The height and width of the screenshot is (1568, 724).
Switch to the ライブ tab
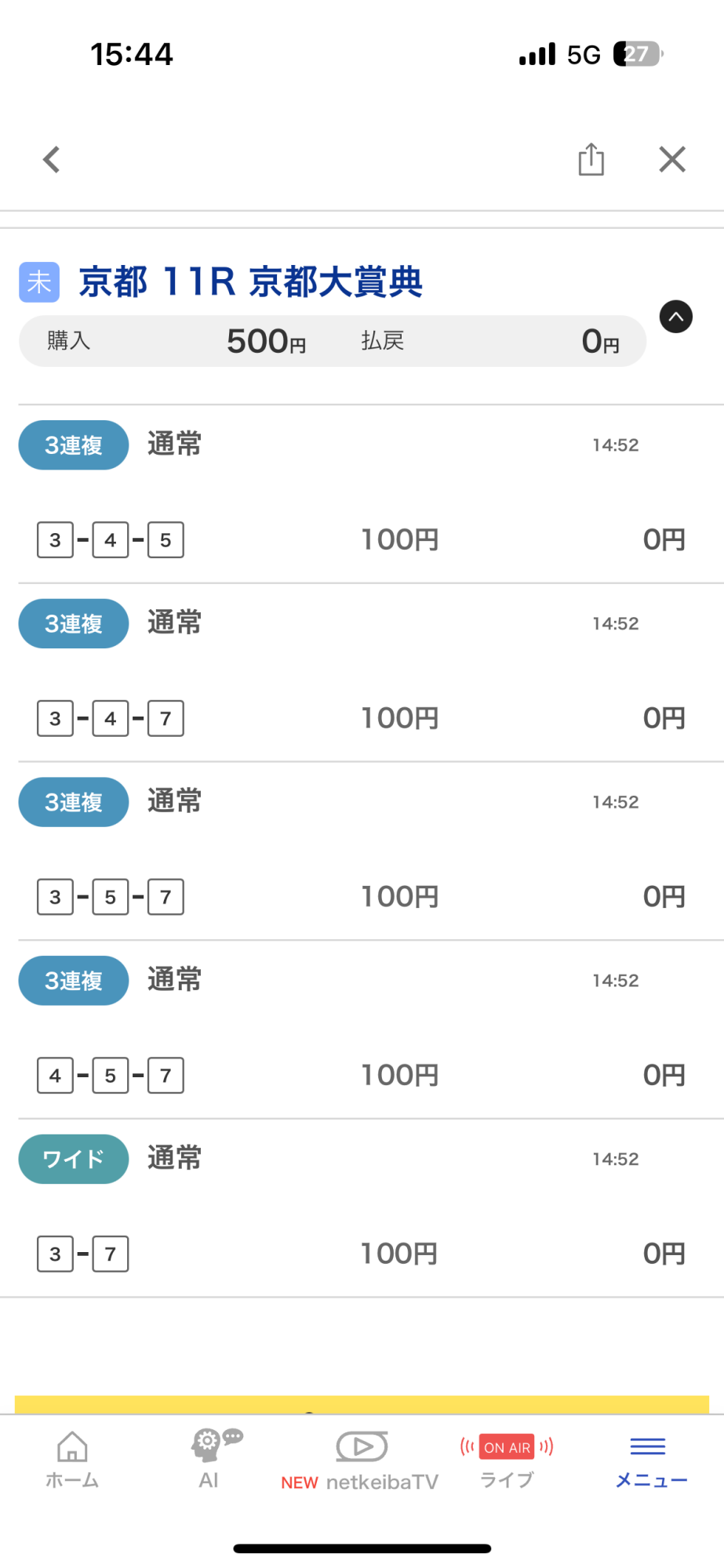pyautogui.click(x=507, y=1461)
